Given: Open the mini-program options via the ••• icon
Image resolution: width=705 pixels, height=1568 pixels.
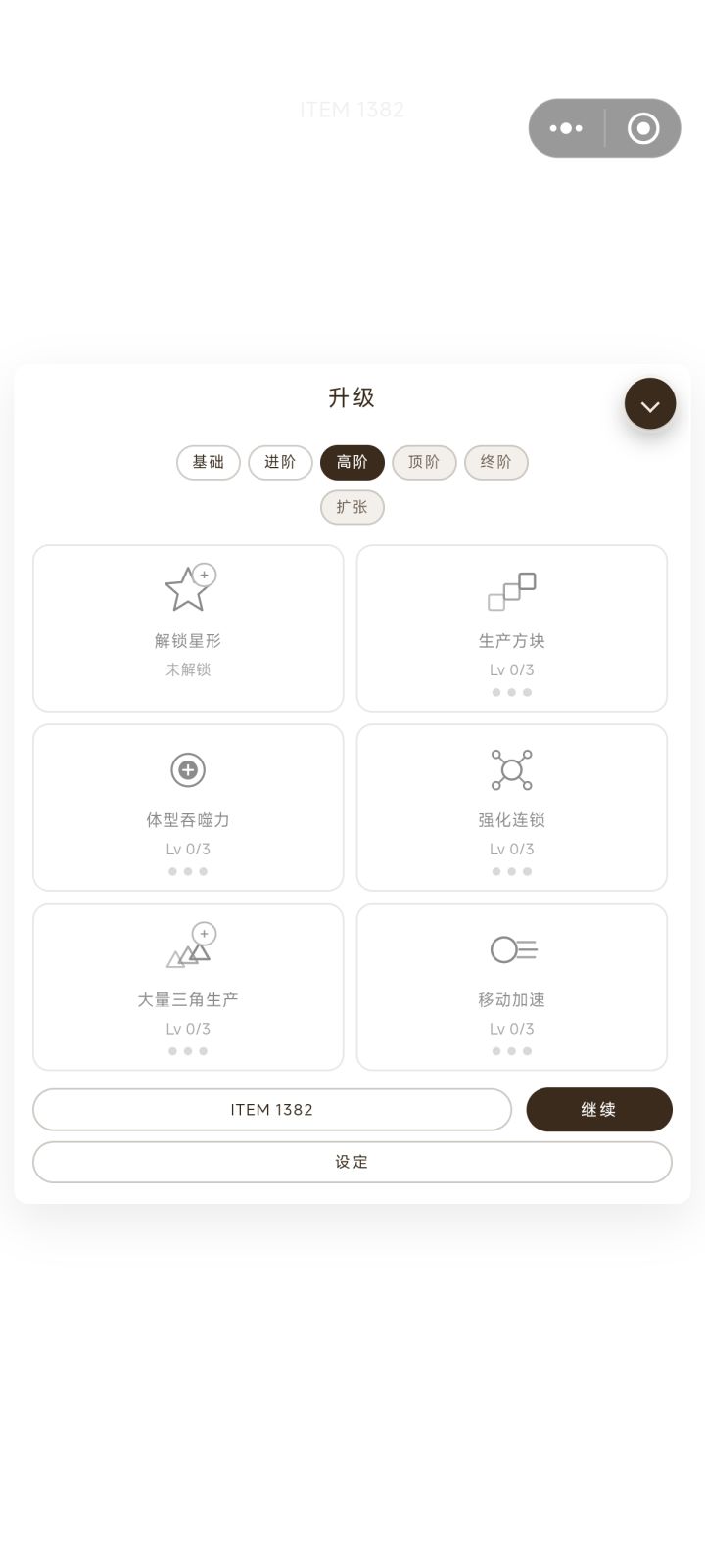Looking at the screenshot, I should [566, 128].
